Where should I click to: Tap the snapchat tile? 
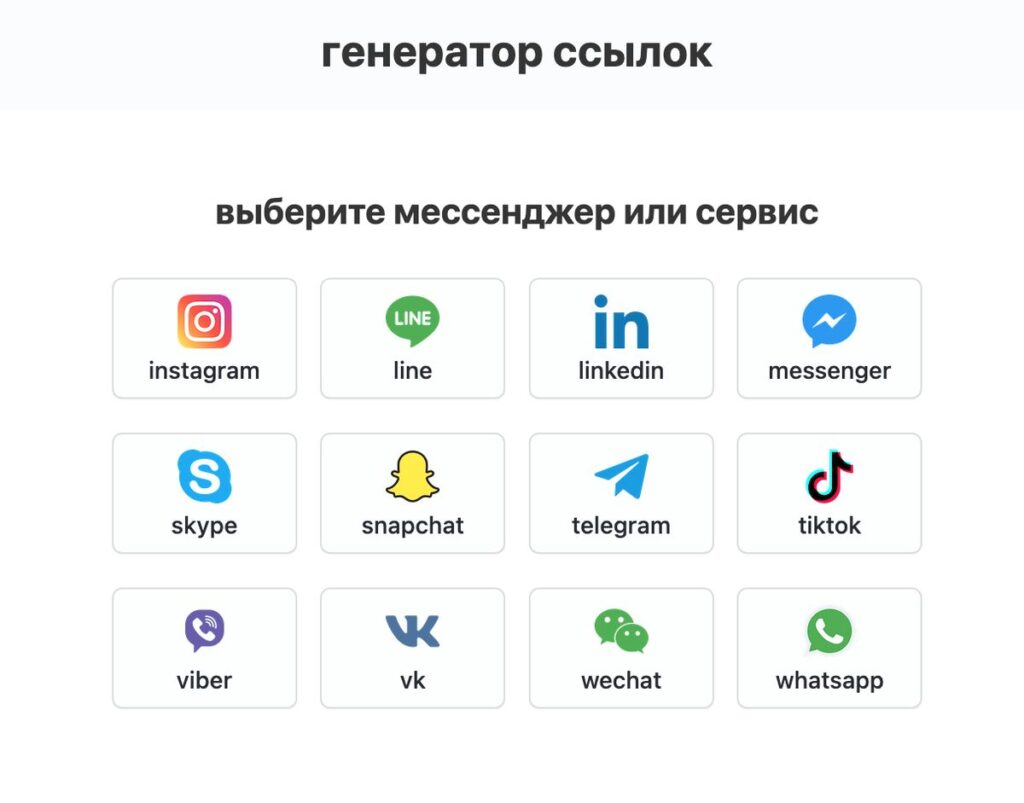coord(412,493)
